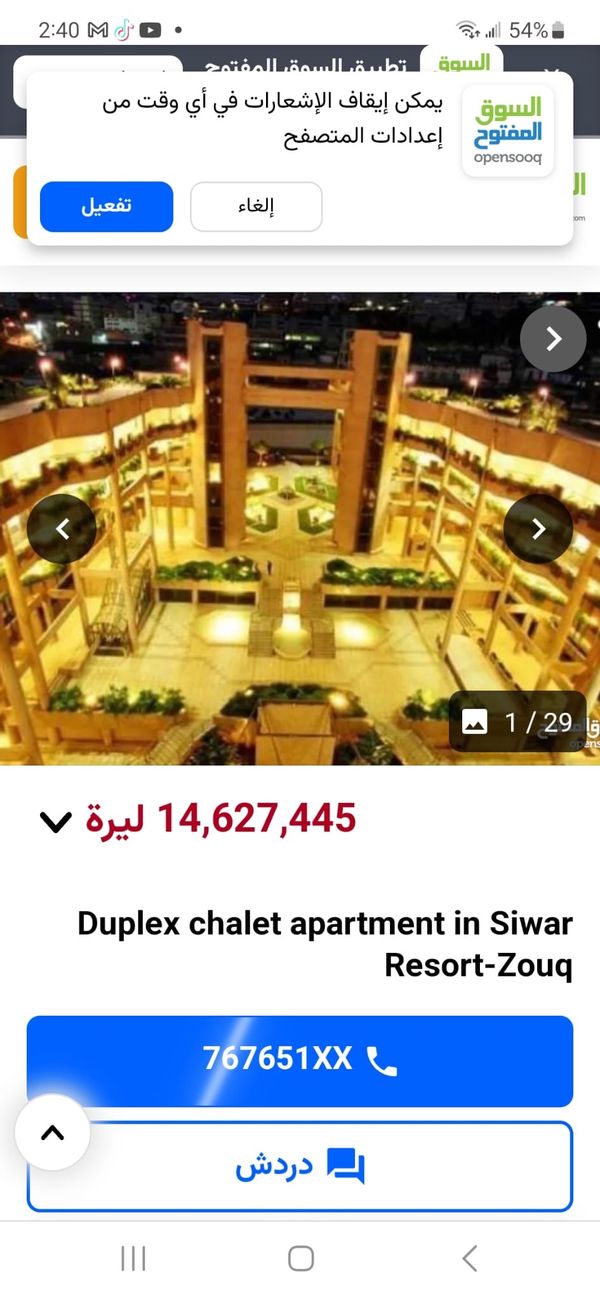Dismiss the notification prompt with إلغاء
Viewport: 600px width, 1300px height.
(x=256, y=207)
